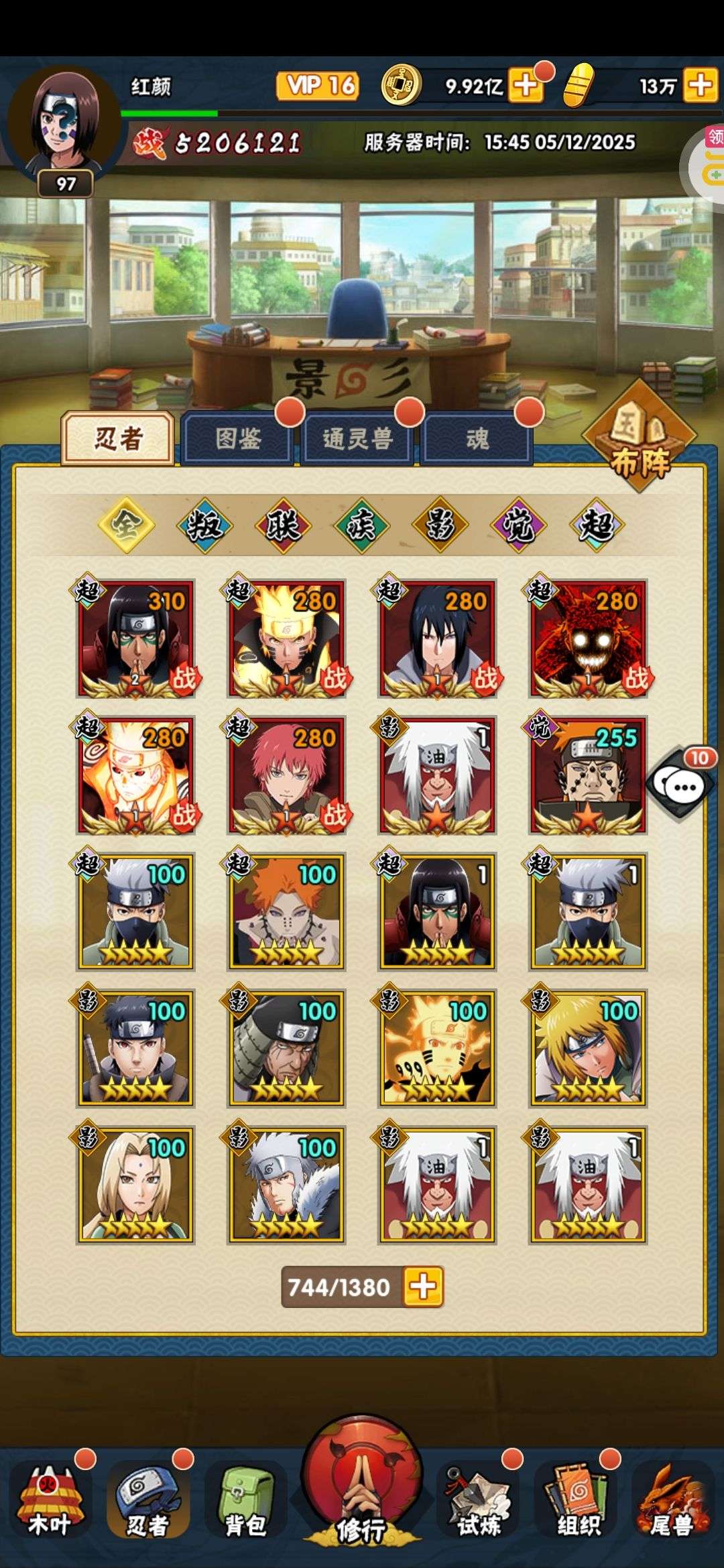724x1568 pixels.
Task: Add coins with plus next to 9.92亿
Action: (526, 86)
